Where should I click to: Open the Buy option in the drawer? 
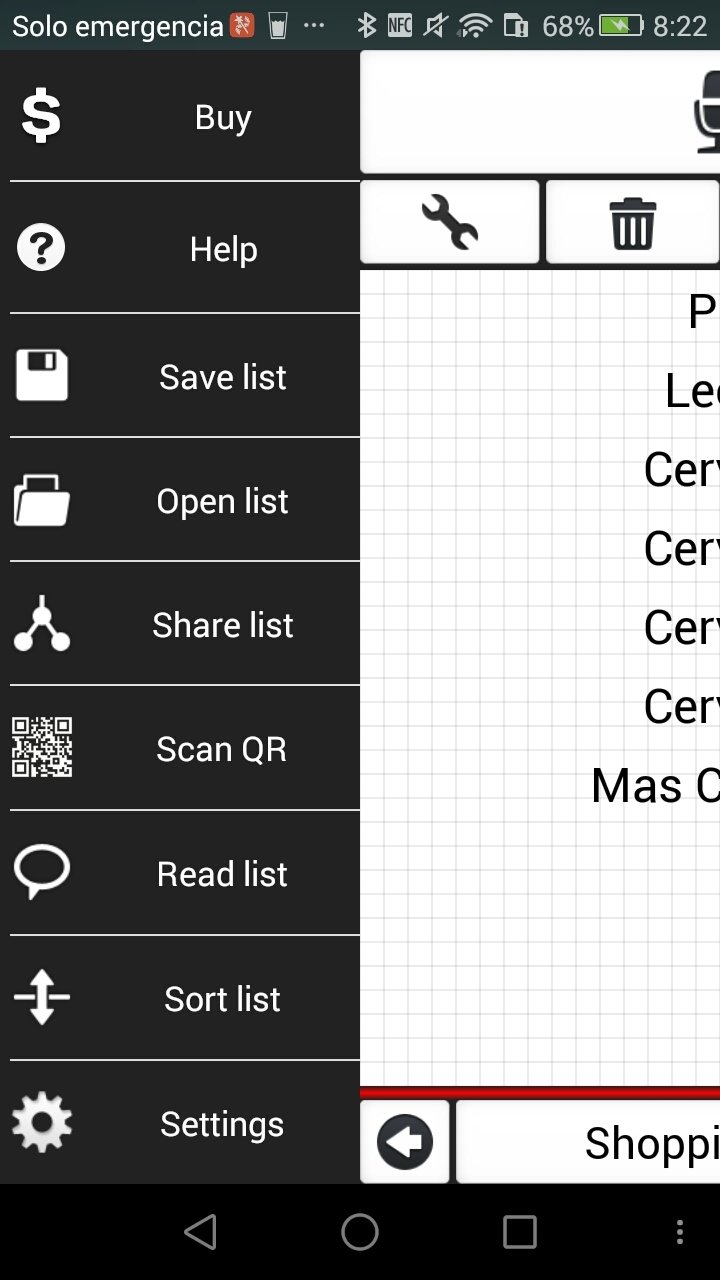(x=180, y=118)
